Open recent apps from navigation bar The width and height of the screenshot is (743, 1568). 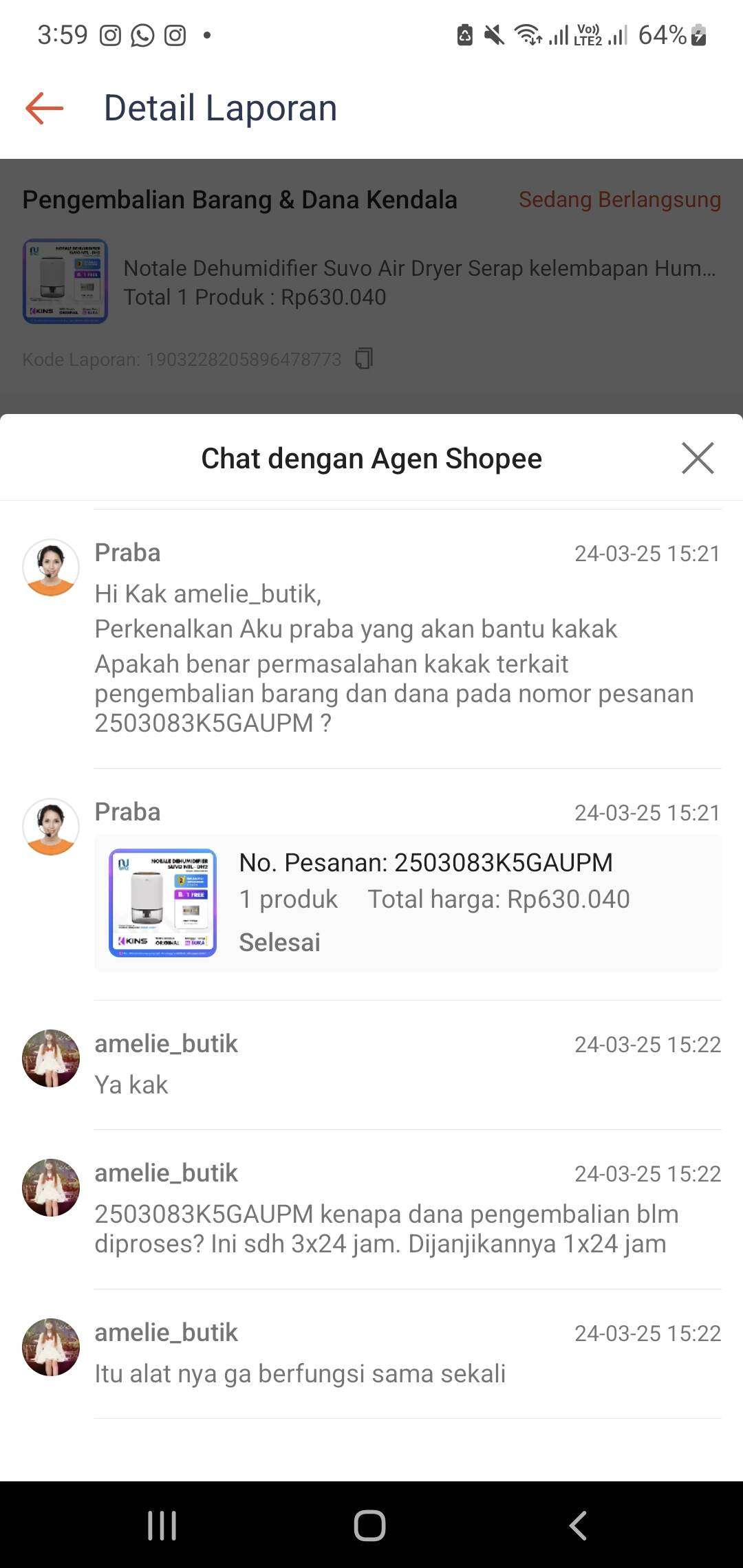(162, 1525)
